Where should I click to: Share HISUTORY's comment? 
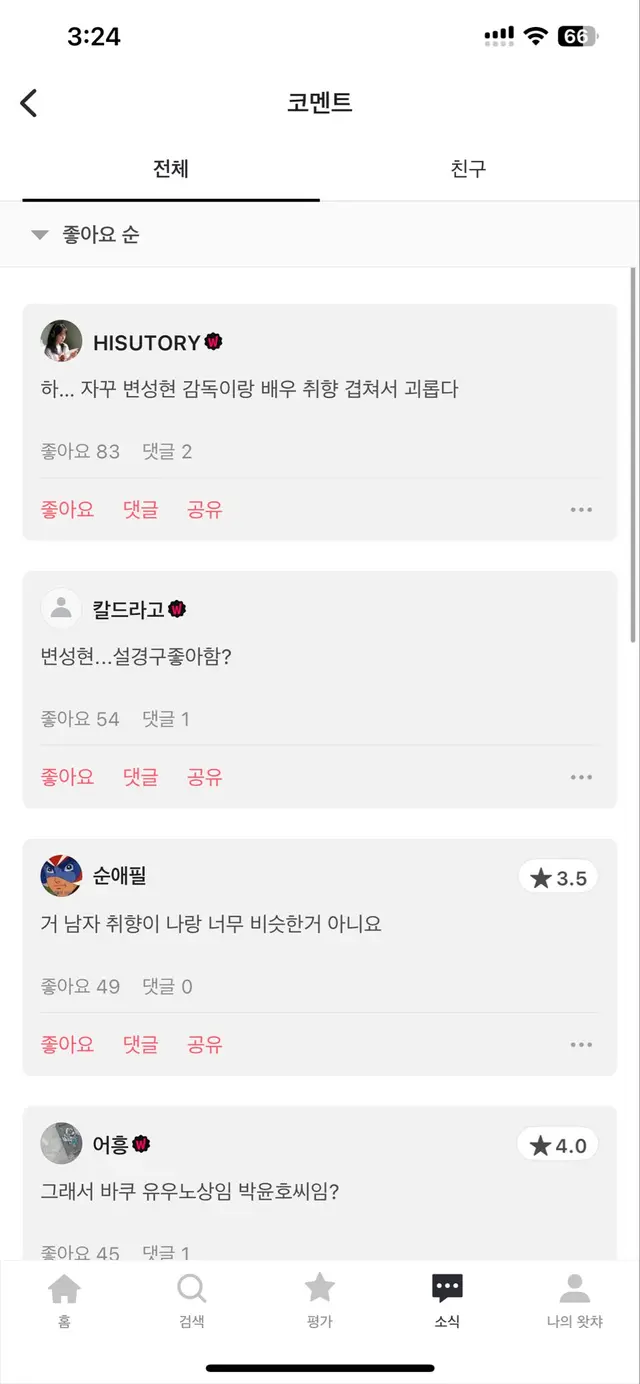pyautogui.click(x=204, y=509)
